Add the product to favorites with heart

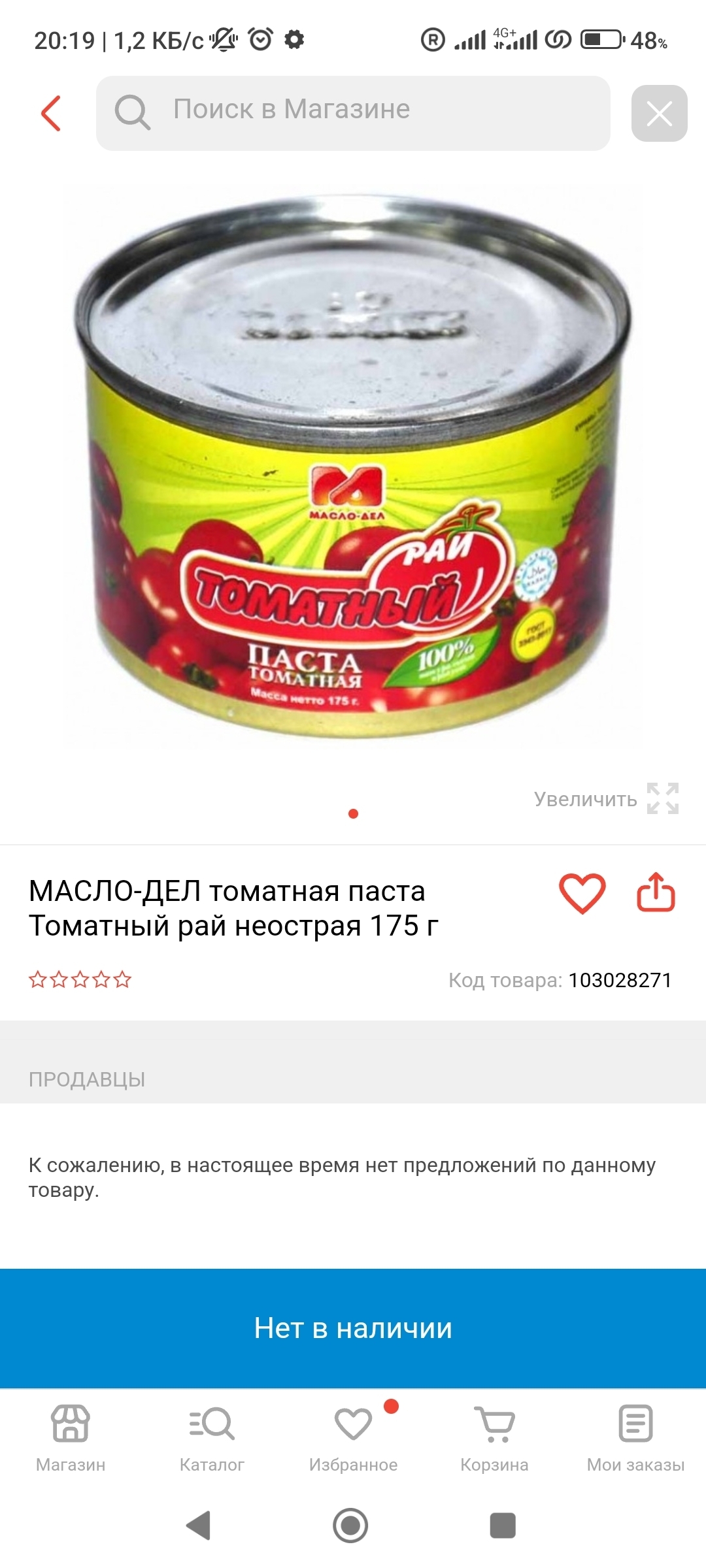582,892
